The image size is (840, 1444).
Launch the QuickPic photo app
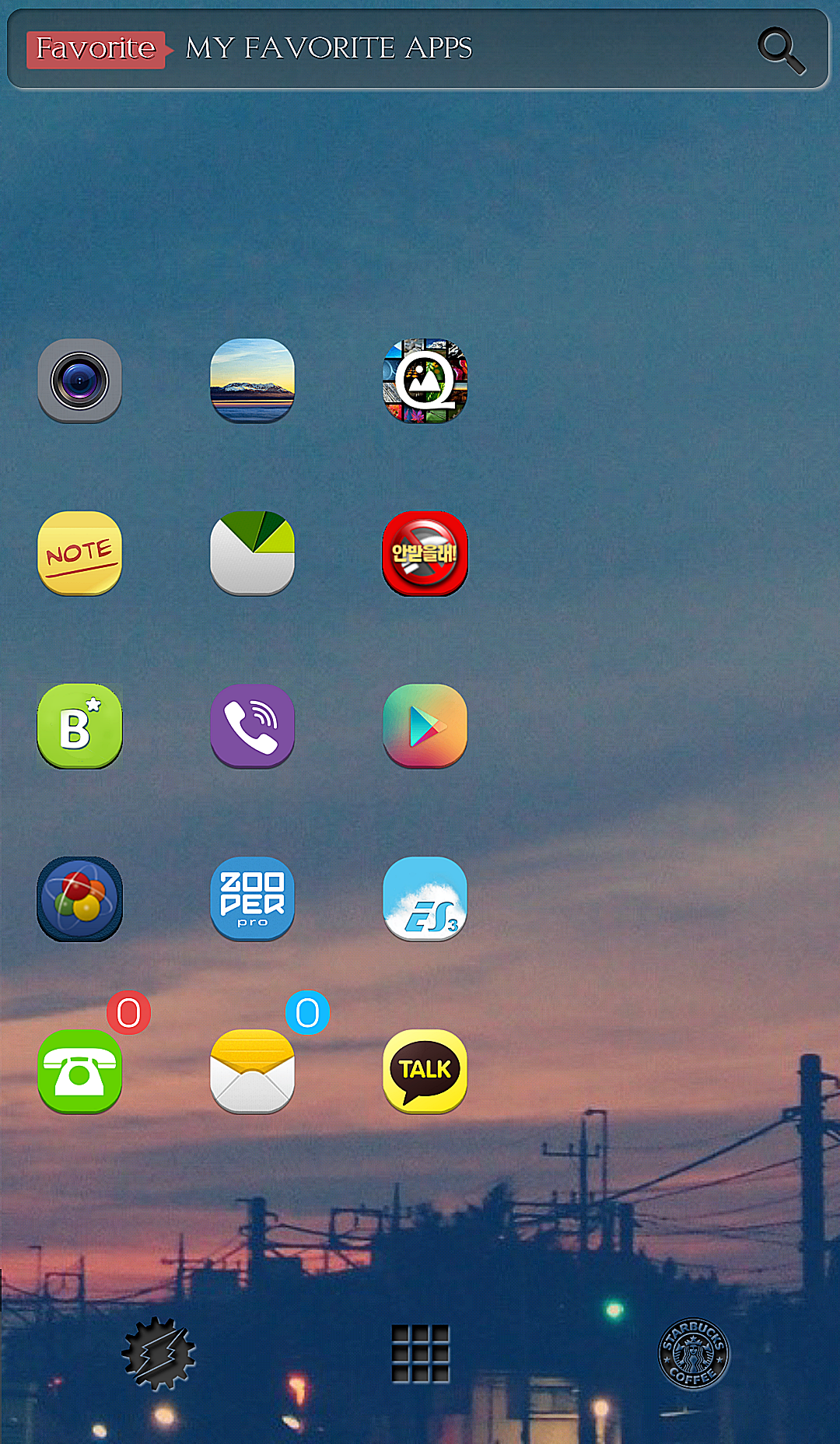[x=425, y=380]
